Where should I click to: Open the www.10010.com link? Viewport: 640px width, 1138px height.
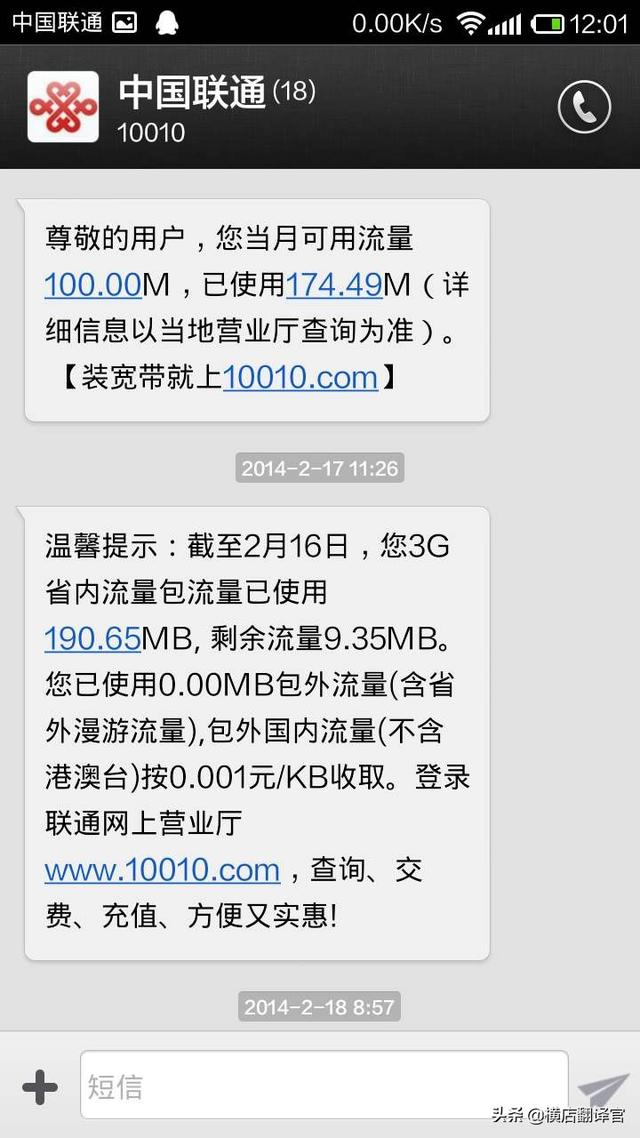click(163, 869)
